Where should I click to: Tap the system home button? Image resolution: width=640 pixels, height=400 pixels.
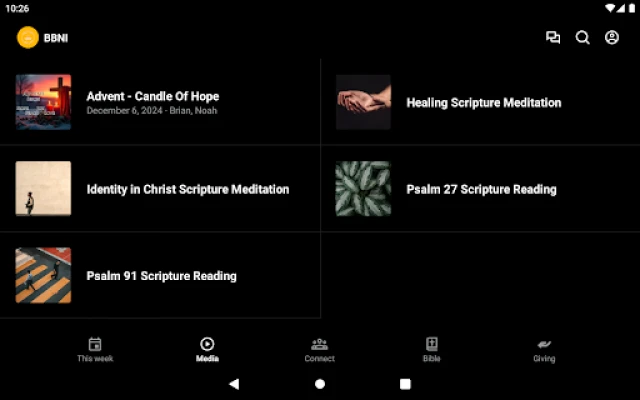(320, 383)
